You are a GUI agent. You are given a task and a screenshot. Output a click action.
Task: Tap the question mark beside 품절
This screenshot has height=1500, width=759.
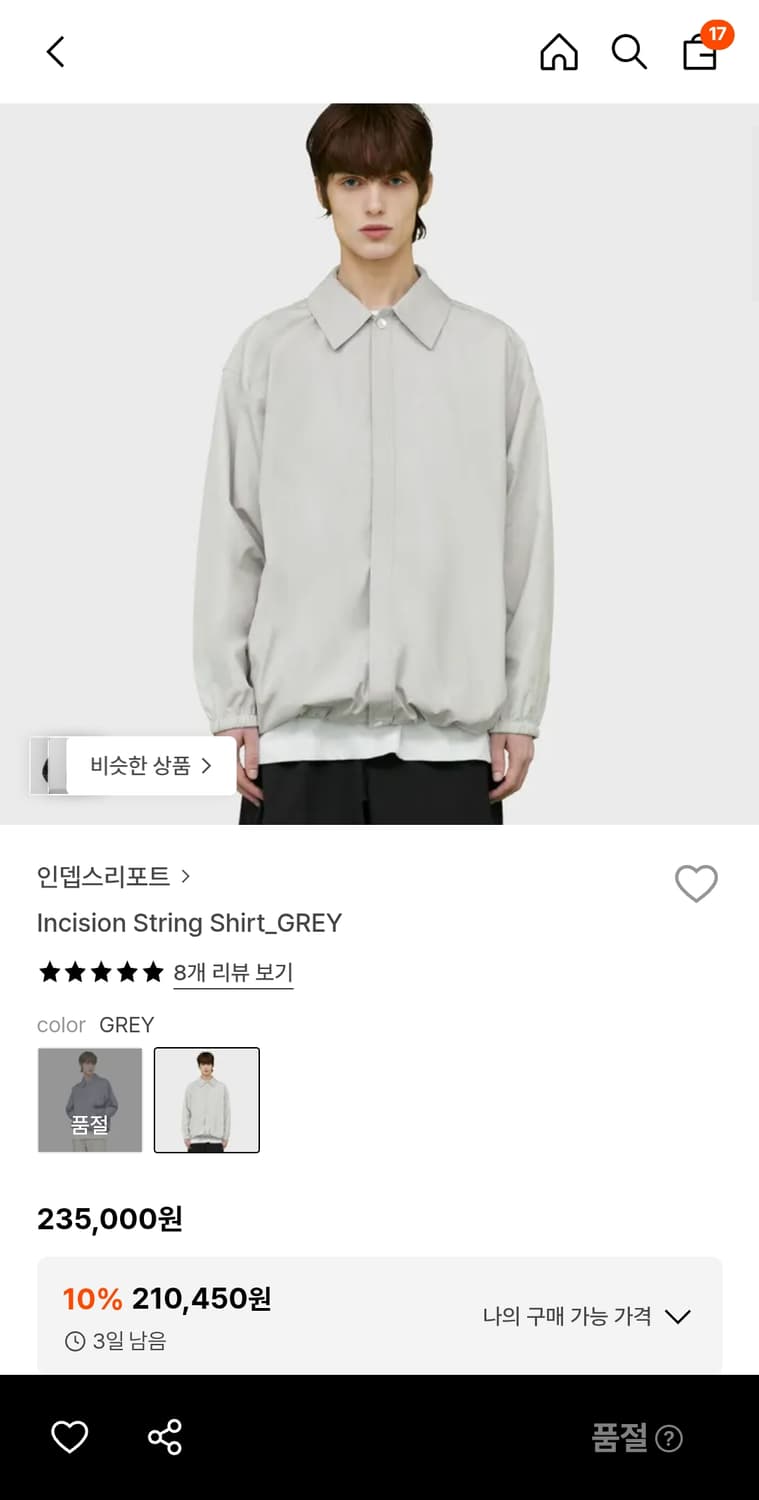[670, 1439]
